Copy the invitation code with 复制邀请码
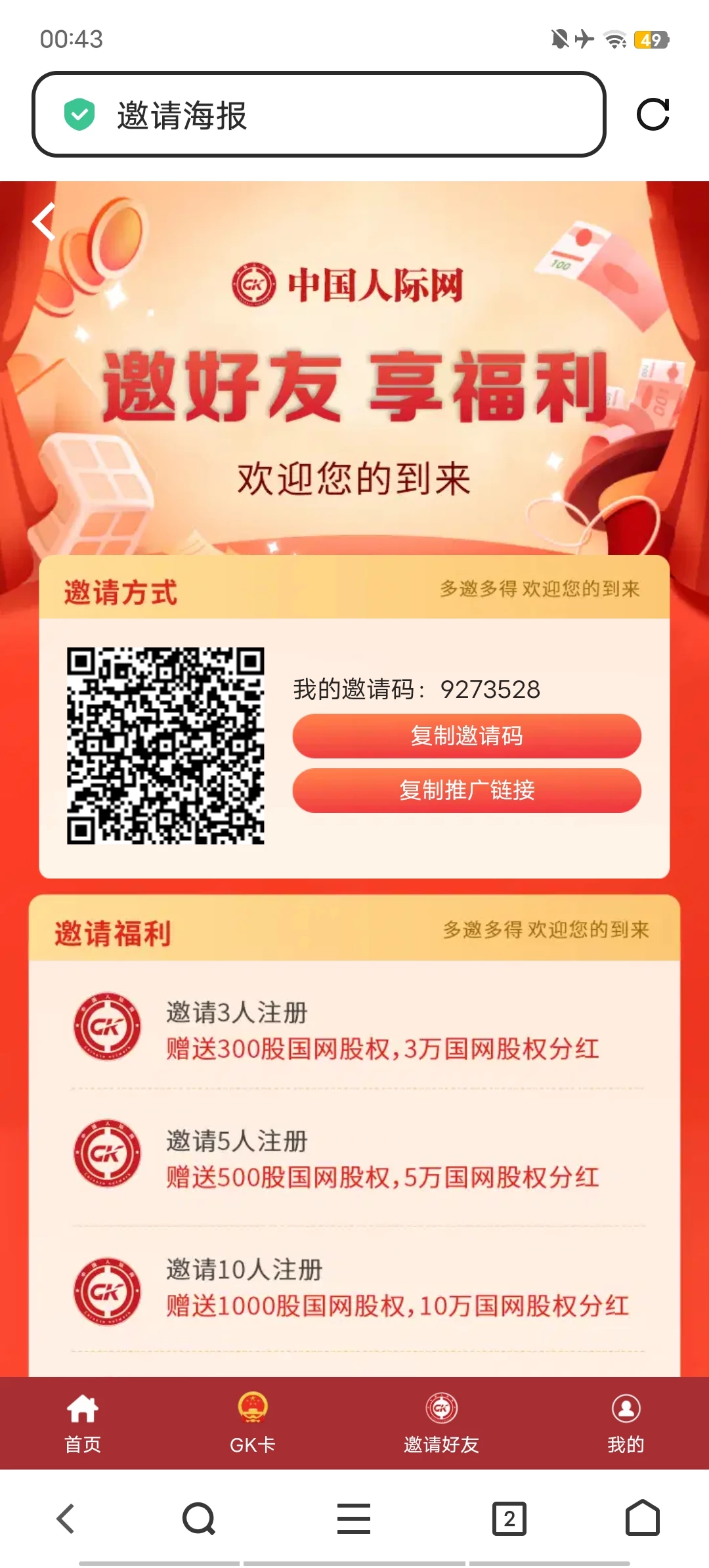Viewport: 709px width, 1568px height. coord(467,736)
